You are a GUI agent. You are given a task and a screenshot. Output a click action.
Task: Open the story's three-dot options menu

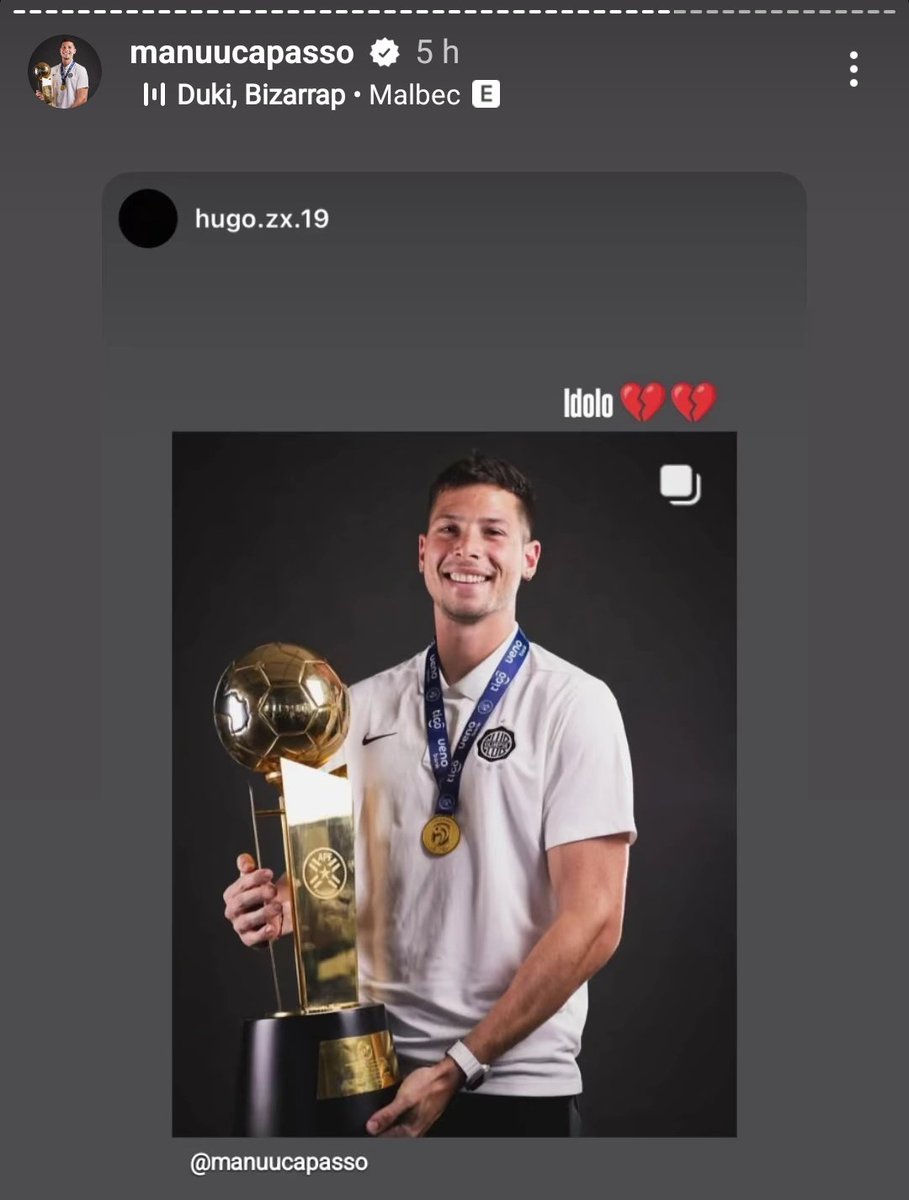point(853,69)
